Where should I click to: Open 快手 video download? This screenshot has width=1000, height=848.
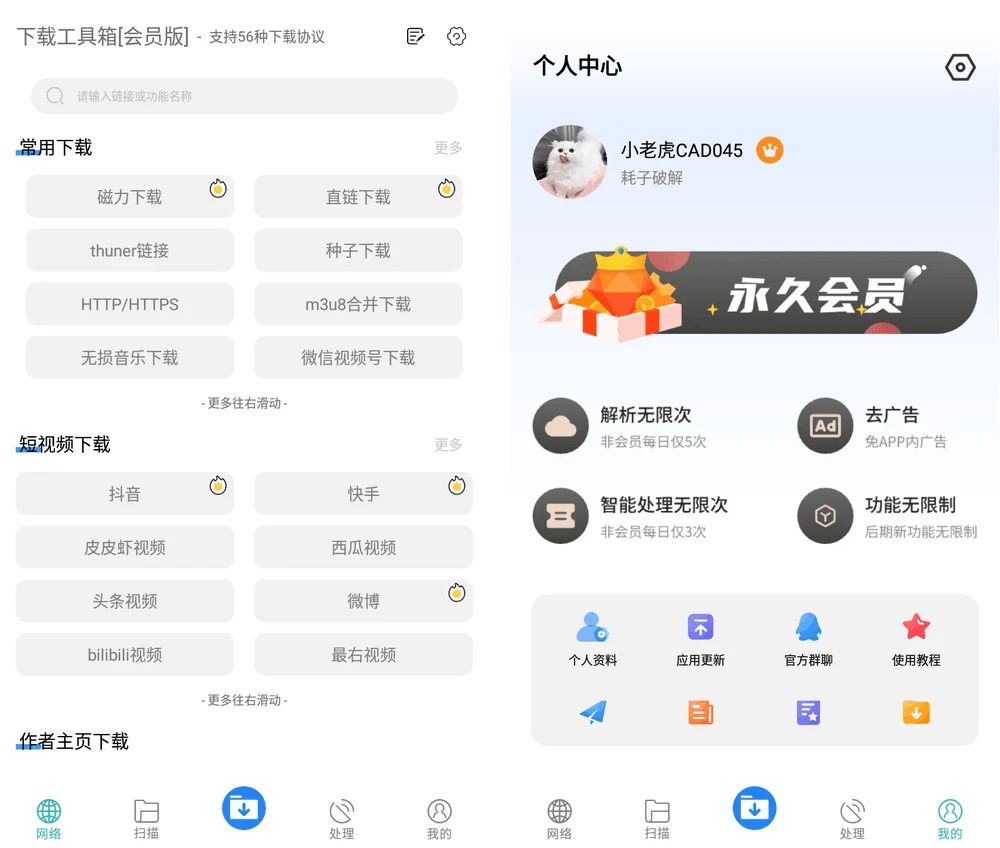click(363, 494)
